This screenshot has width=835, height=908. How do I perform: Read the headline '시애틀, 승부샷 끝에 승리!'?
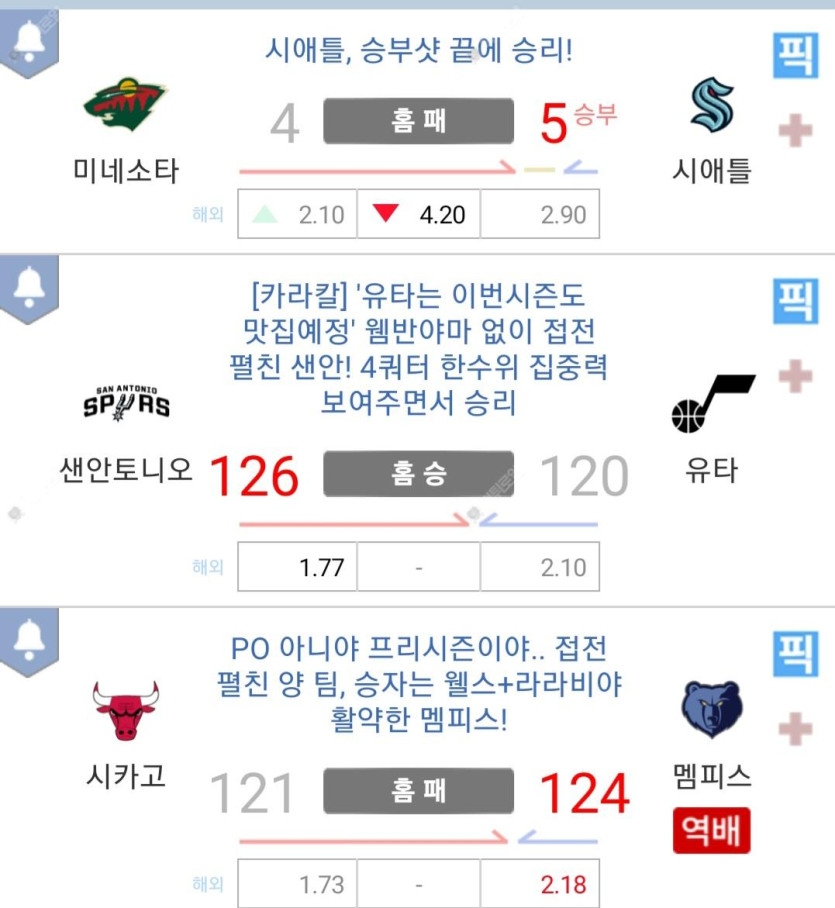pyautogui.click(x=418, y=50)
